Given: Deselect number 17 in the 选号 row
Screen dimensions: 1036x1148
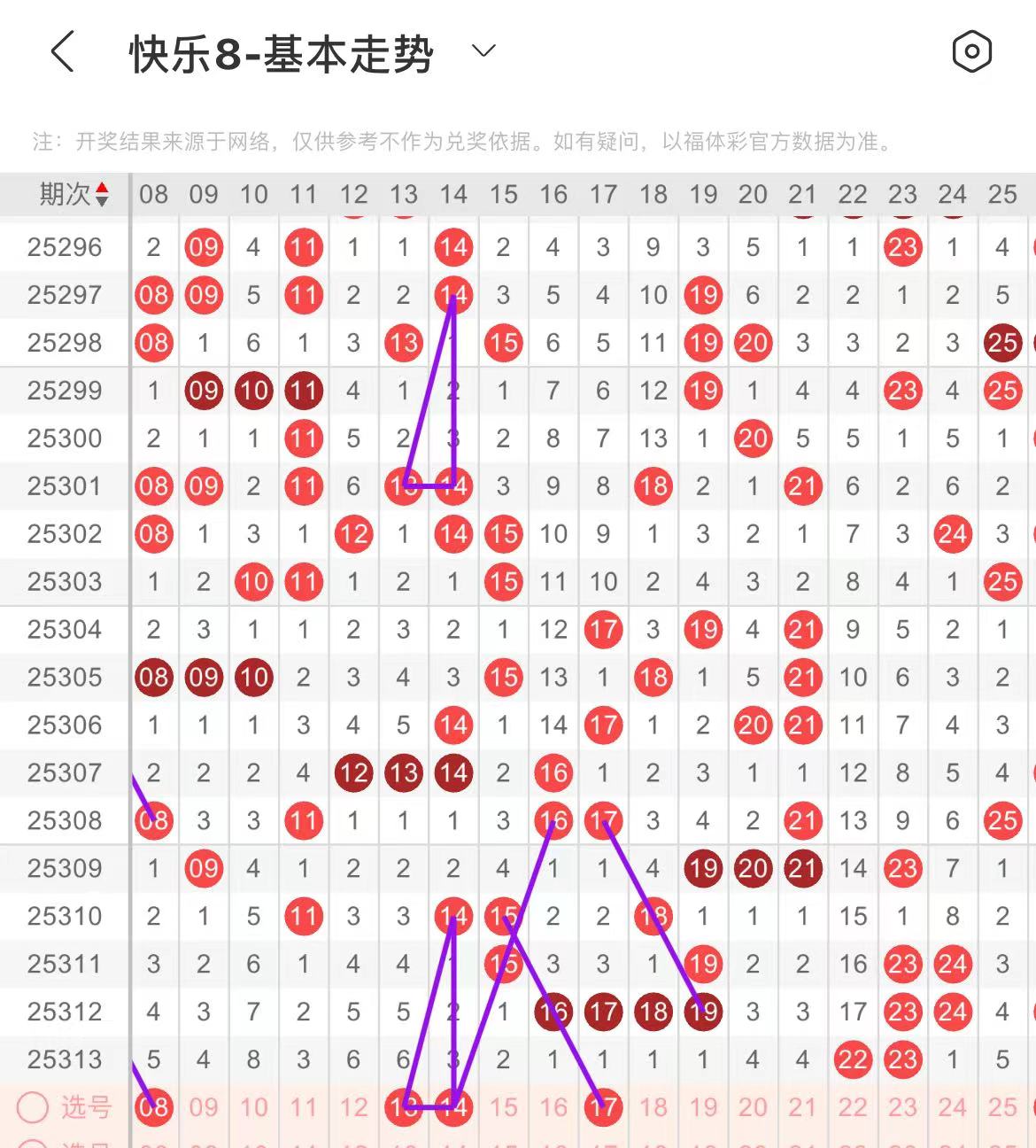Looking at the screenshot, I should click(x=604, y=1107).
